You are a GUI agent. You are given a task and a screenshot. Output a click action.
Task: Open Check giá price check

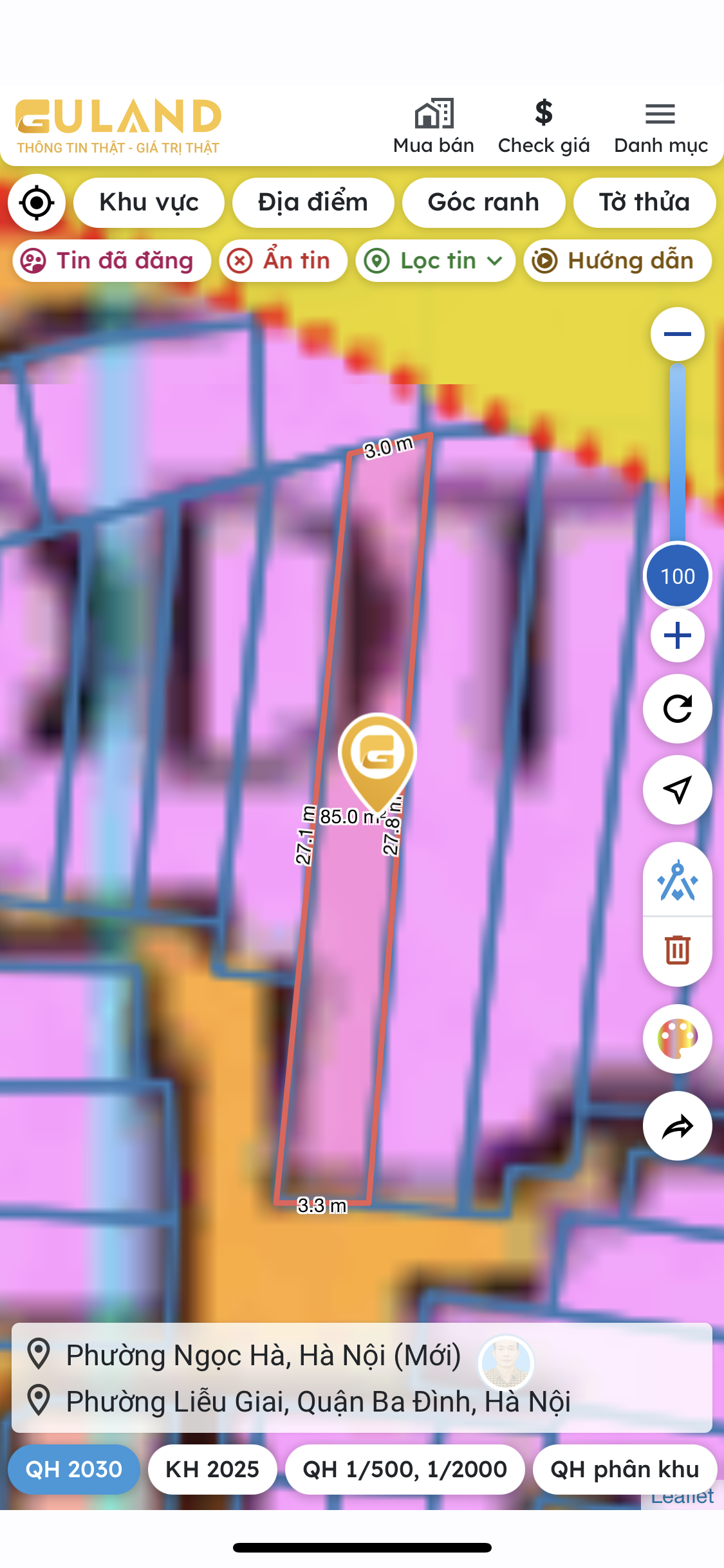coord(544,127)
